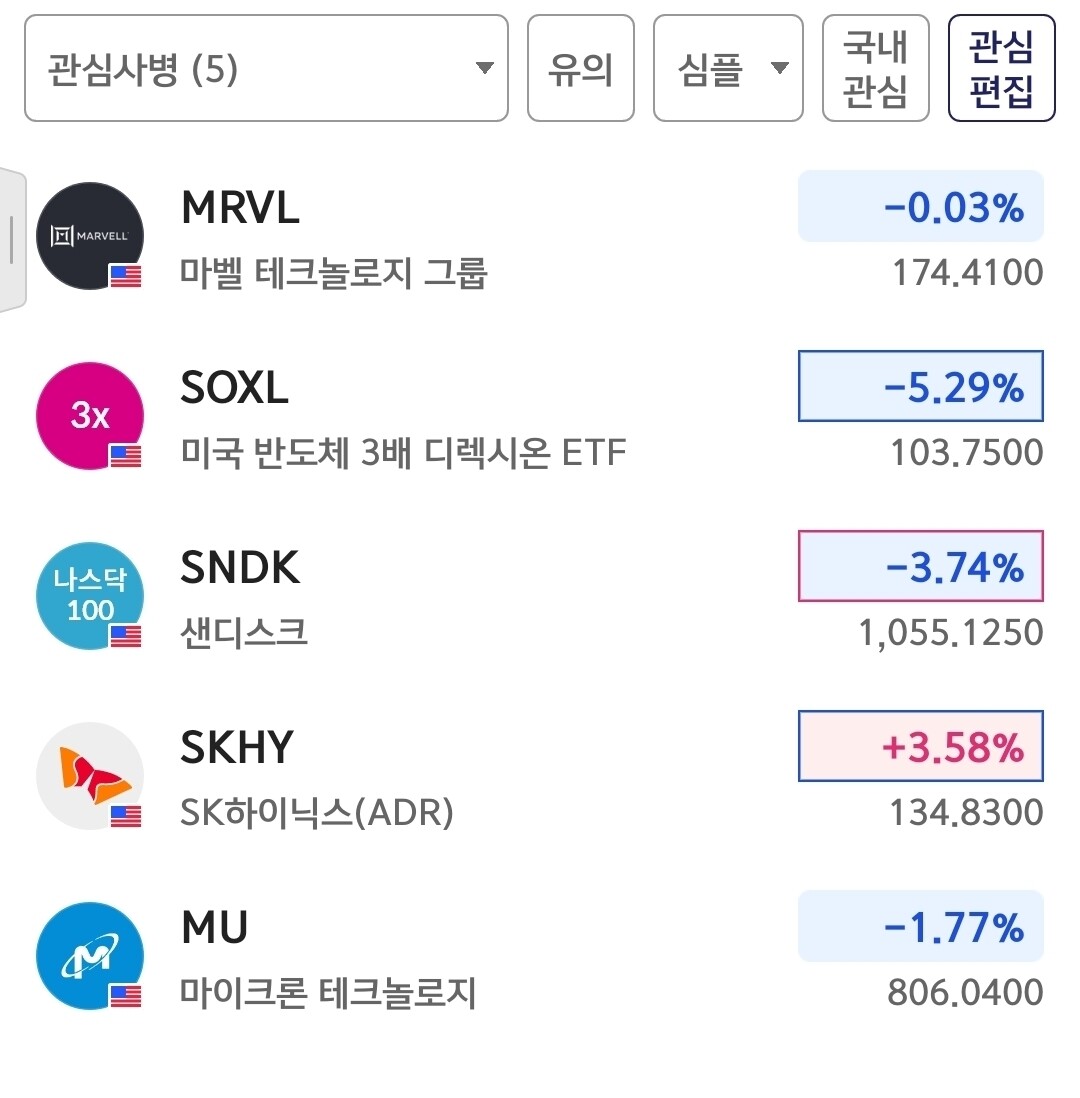Tap the -5.29% change box for SOXL
1080x1098 pixels.
click(921, 386)
